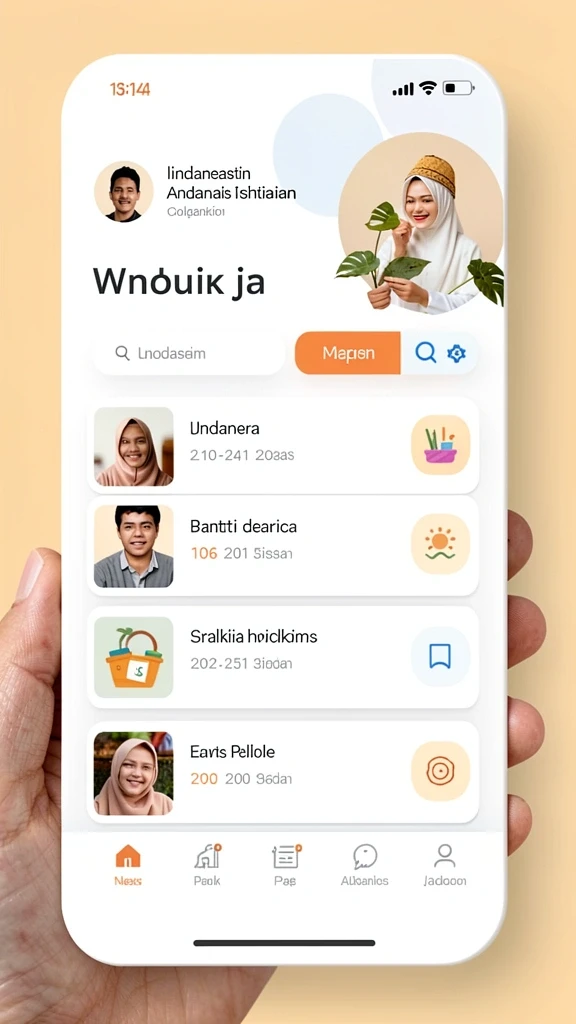Open the Bantti dearica list card
The width and height of the screenshot is (576, 1024).
pos(282,545)
